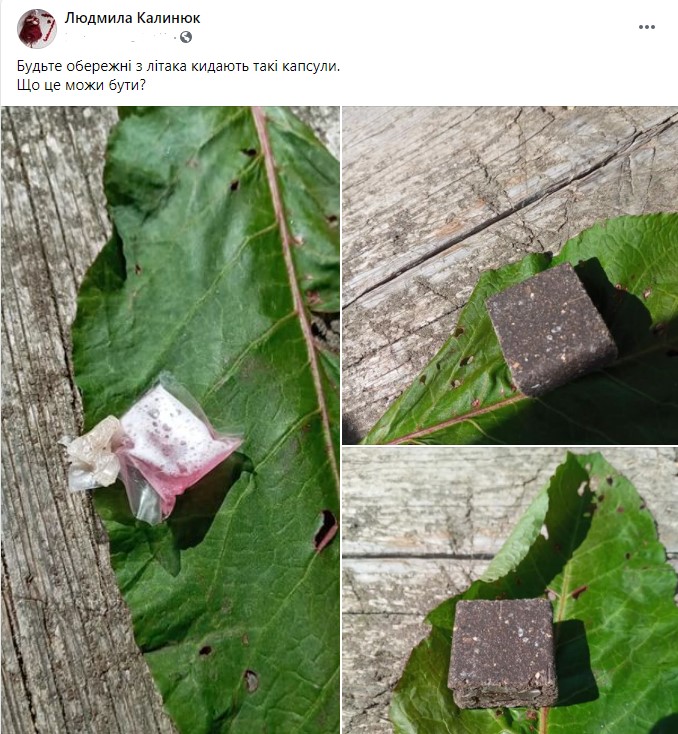
Task: Open Людмила Калинюк's profile picture
Action: point(36,28)
